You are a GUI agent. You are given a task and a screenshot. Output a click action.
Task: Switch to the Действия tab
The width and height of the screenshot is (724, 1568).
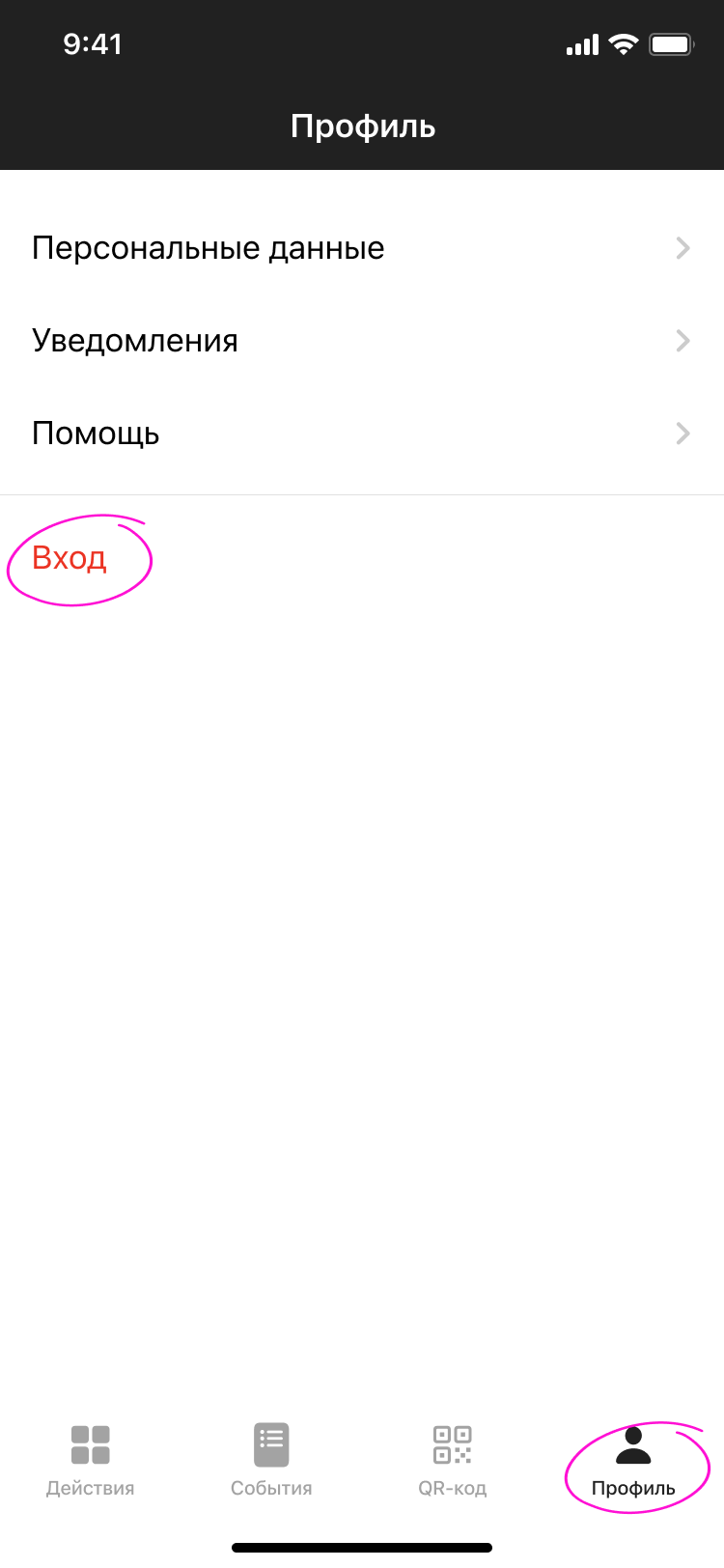coord(91,1460)
